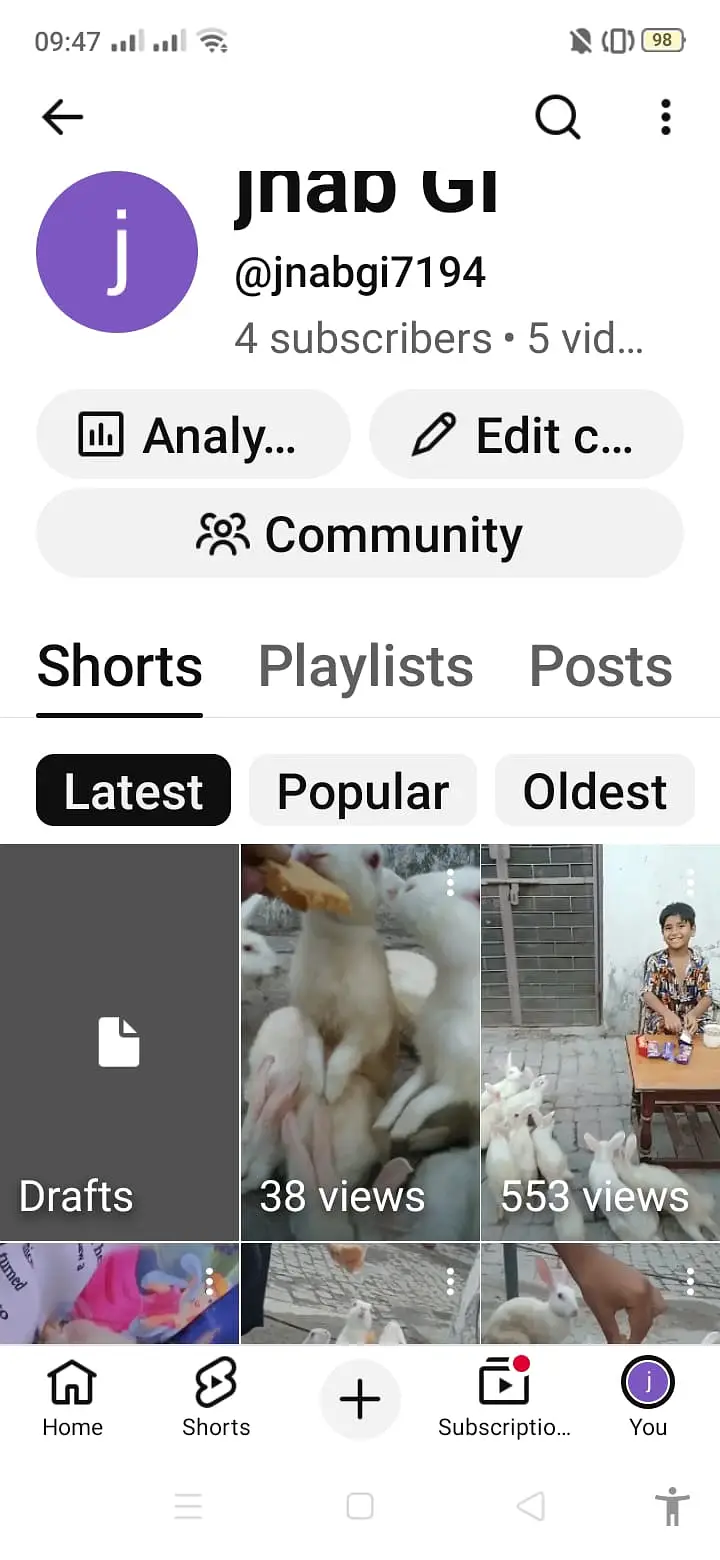Open the Subscriptions tab
Screen dimensions: 720x1560
point(504,1398)
